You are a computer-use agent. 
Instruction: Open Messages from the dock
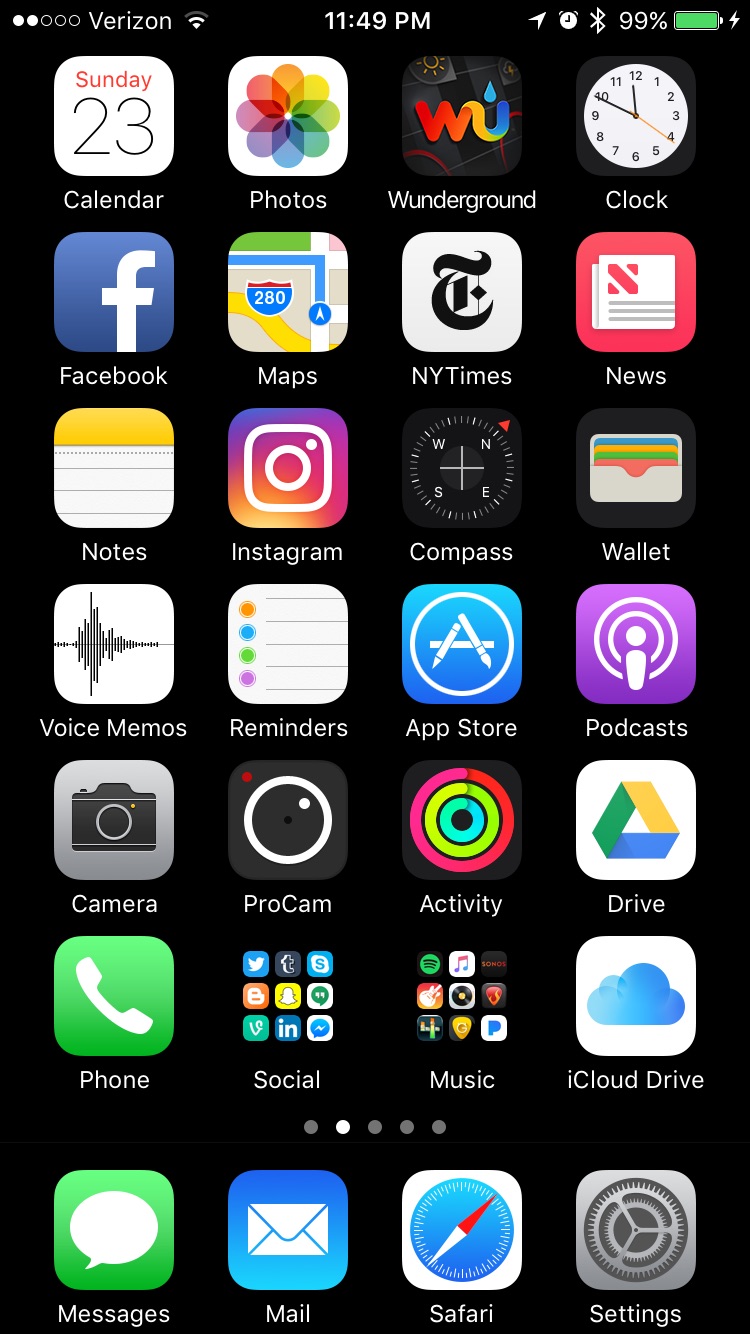tap(114, 1230)
